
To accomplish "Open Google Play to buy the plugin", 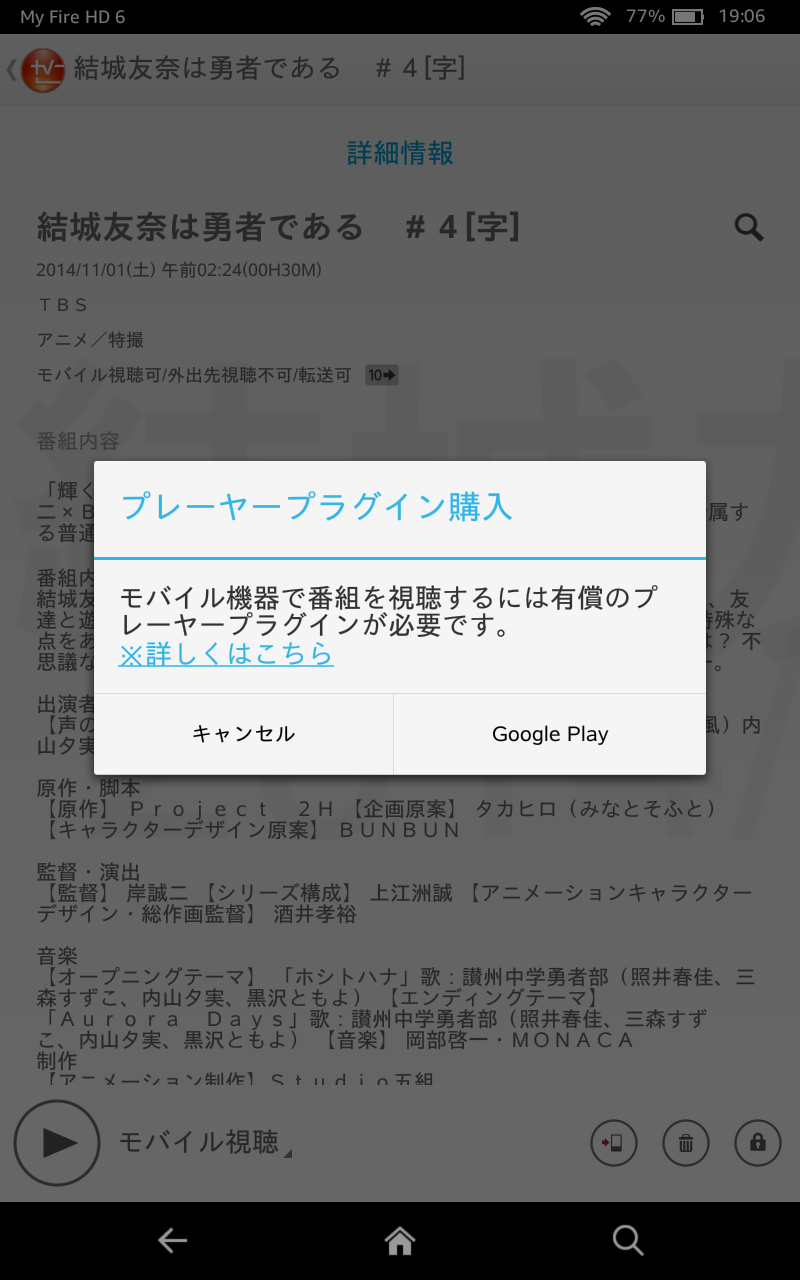I will 550,734.
